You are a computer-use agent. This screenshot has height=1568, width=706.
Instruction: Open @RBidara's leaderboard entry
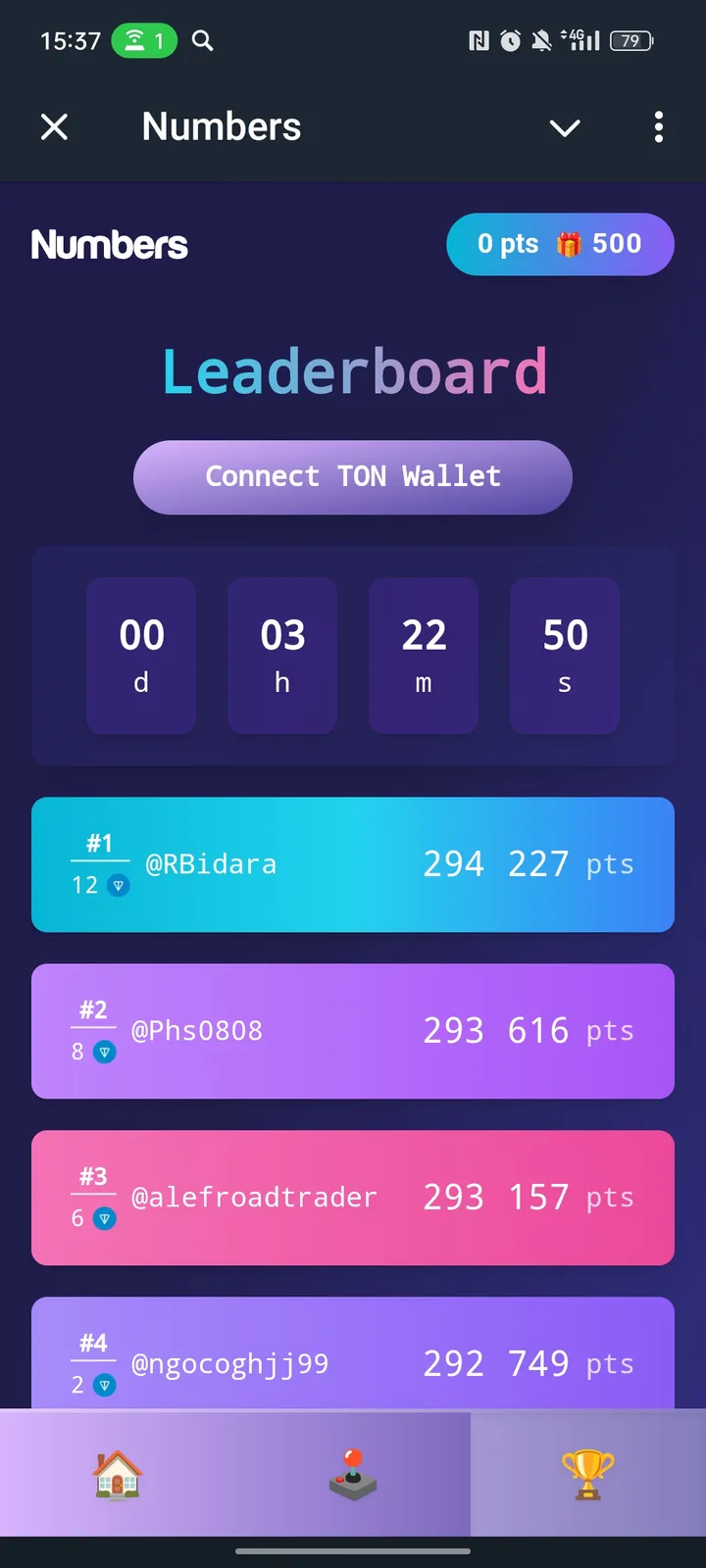point(353,864)
